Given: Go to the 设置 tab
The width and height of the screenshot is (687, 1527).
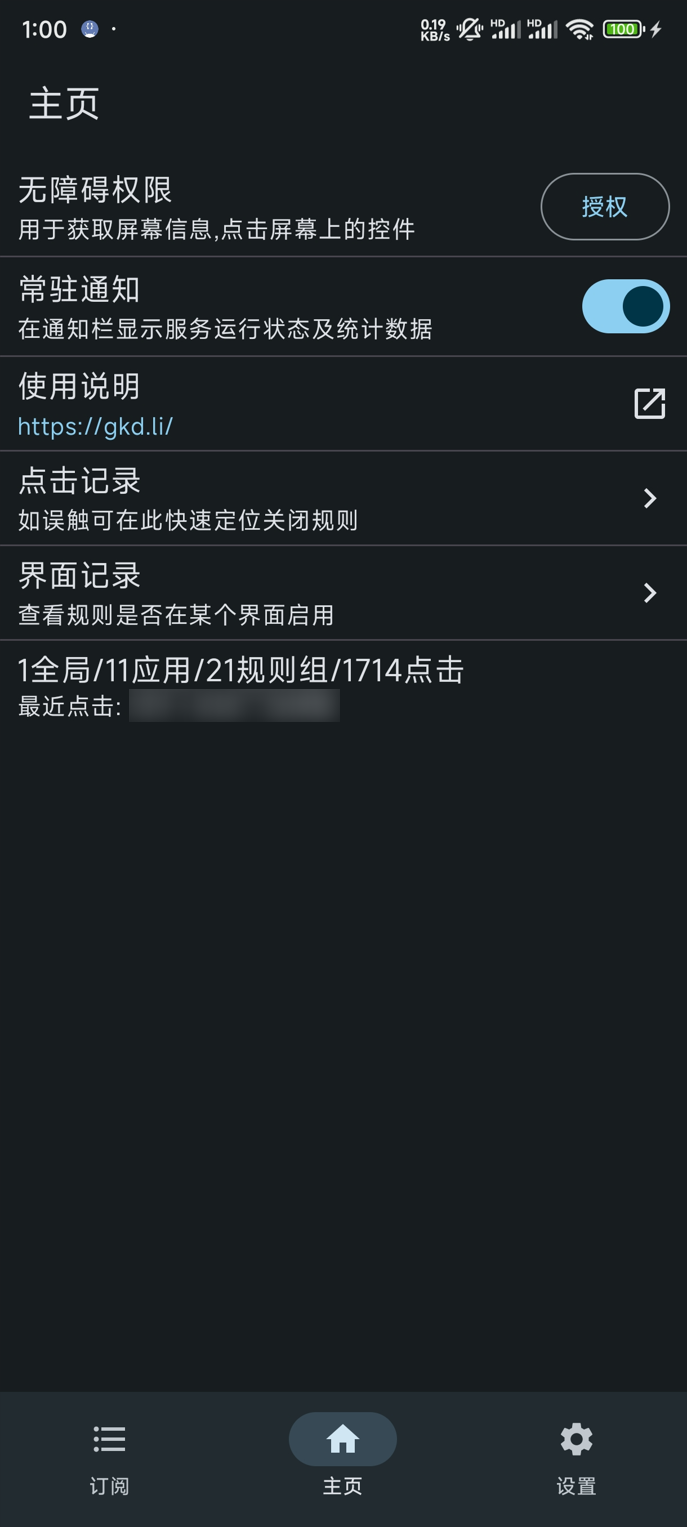Looking at the screenshot, I should 576,1458.
